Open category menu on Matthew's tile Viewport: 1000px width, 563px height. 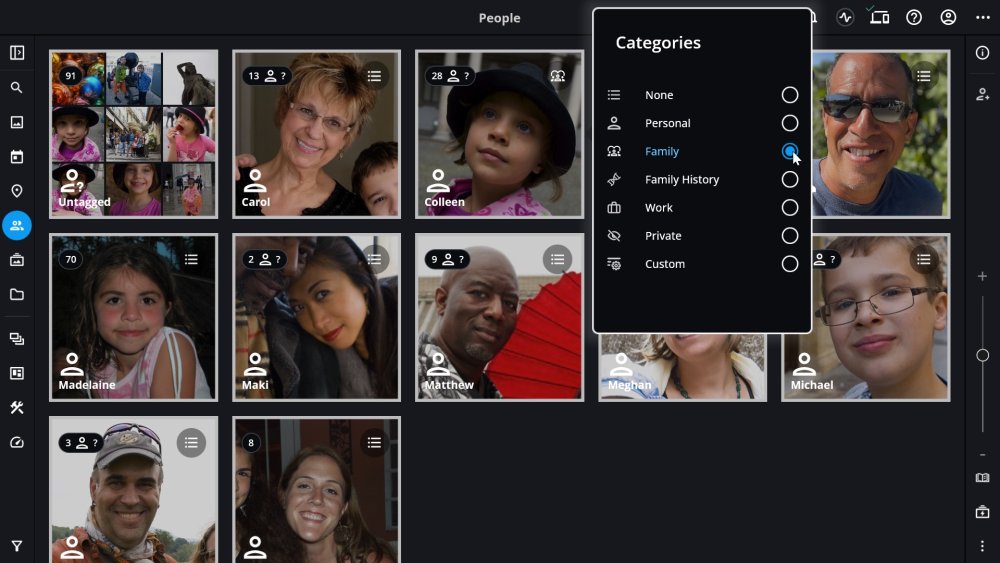click(x=557, y=259)
